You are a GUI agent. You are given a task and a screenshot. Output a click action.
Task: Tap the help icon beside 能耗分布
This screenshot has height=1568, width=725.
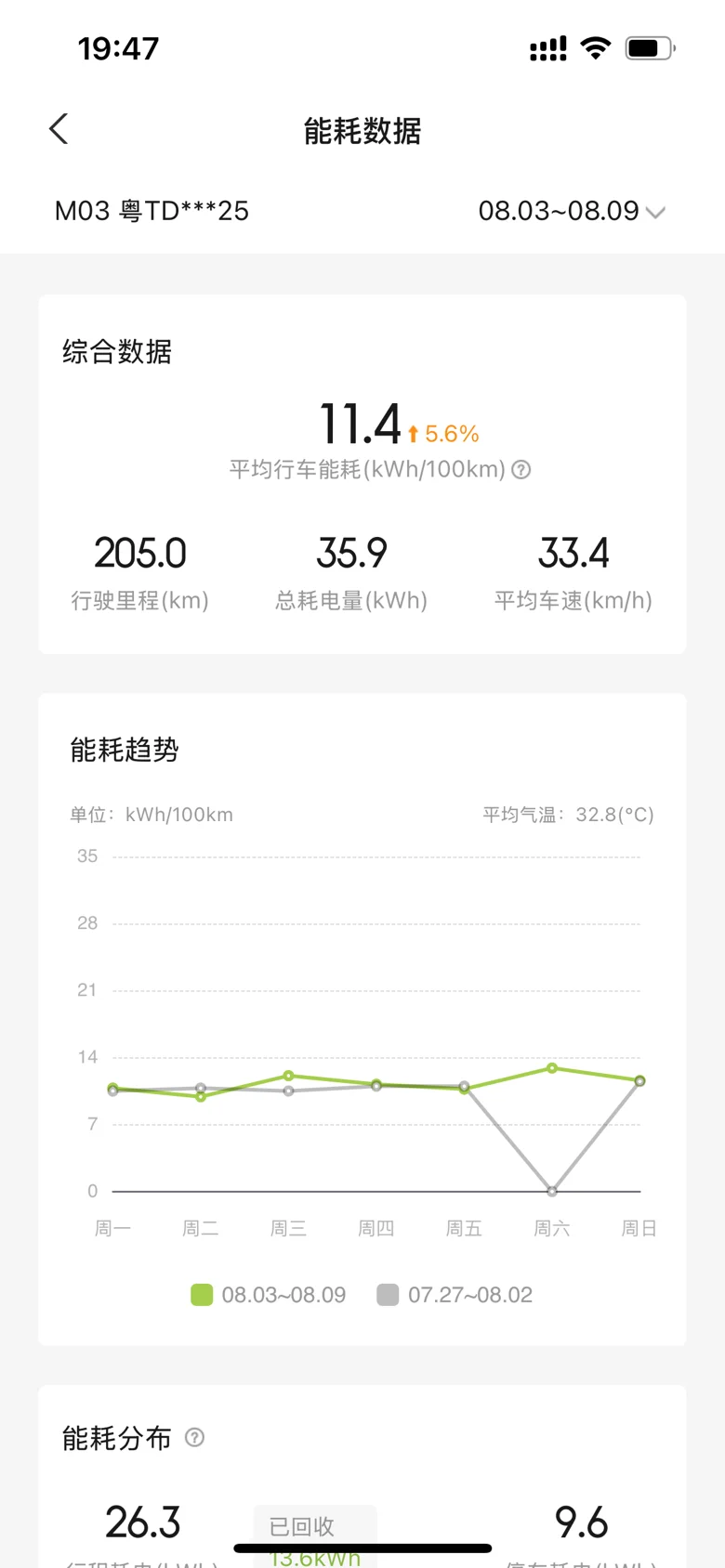(x=194, y=1437)
